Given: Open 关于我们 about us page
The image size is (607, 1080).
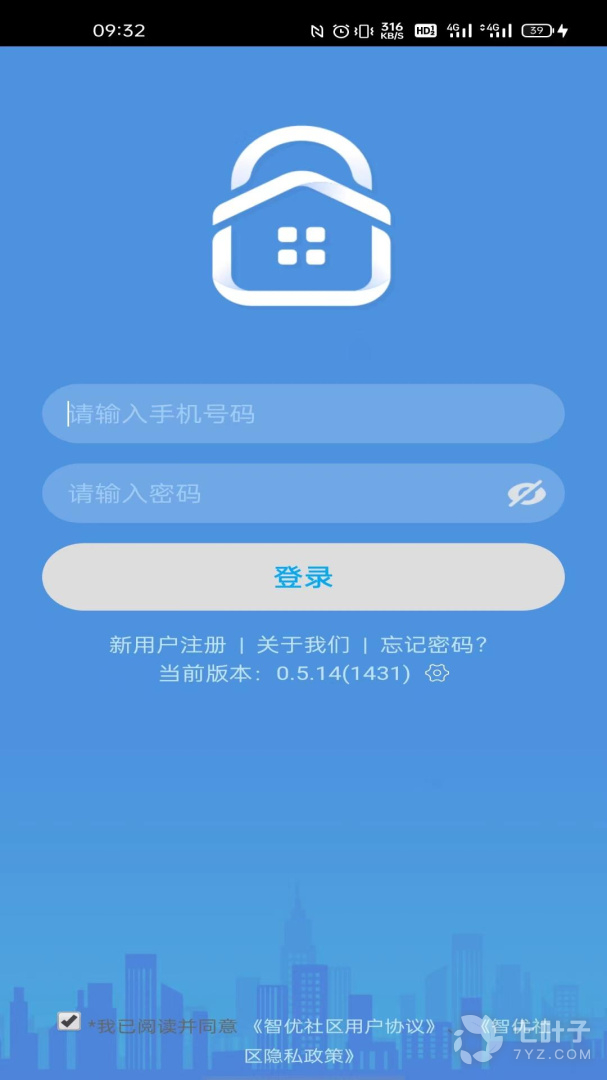Looking at the screenshot, I should [303, 645].
